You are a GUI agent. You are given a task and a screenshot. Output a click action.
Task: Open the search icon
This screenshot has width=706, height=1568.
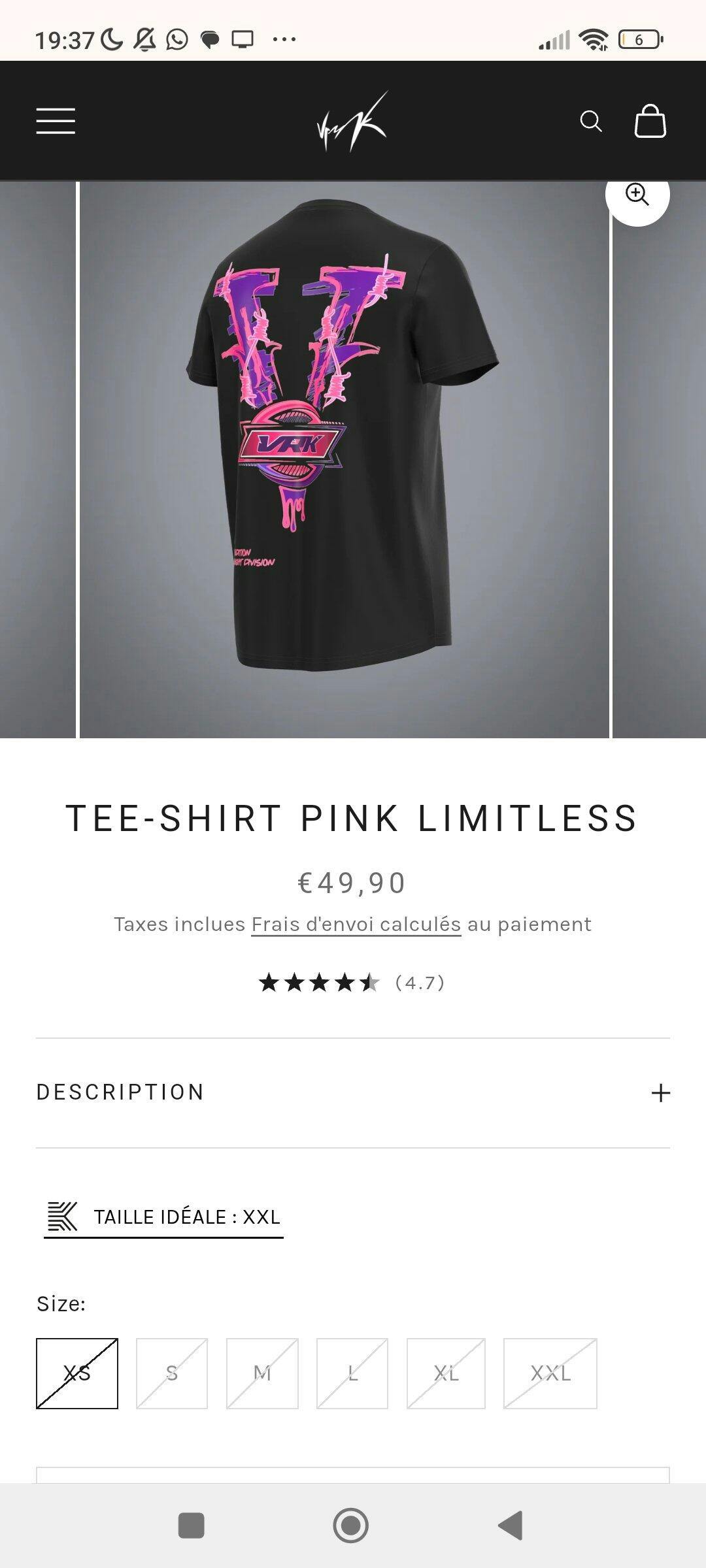point(591,121)
